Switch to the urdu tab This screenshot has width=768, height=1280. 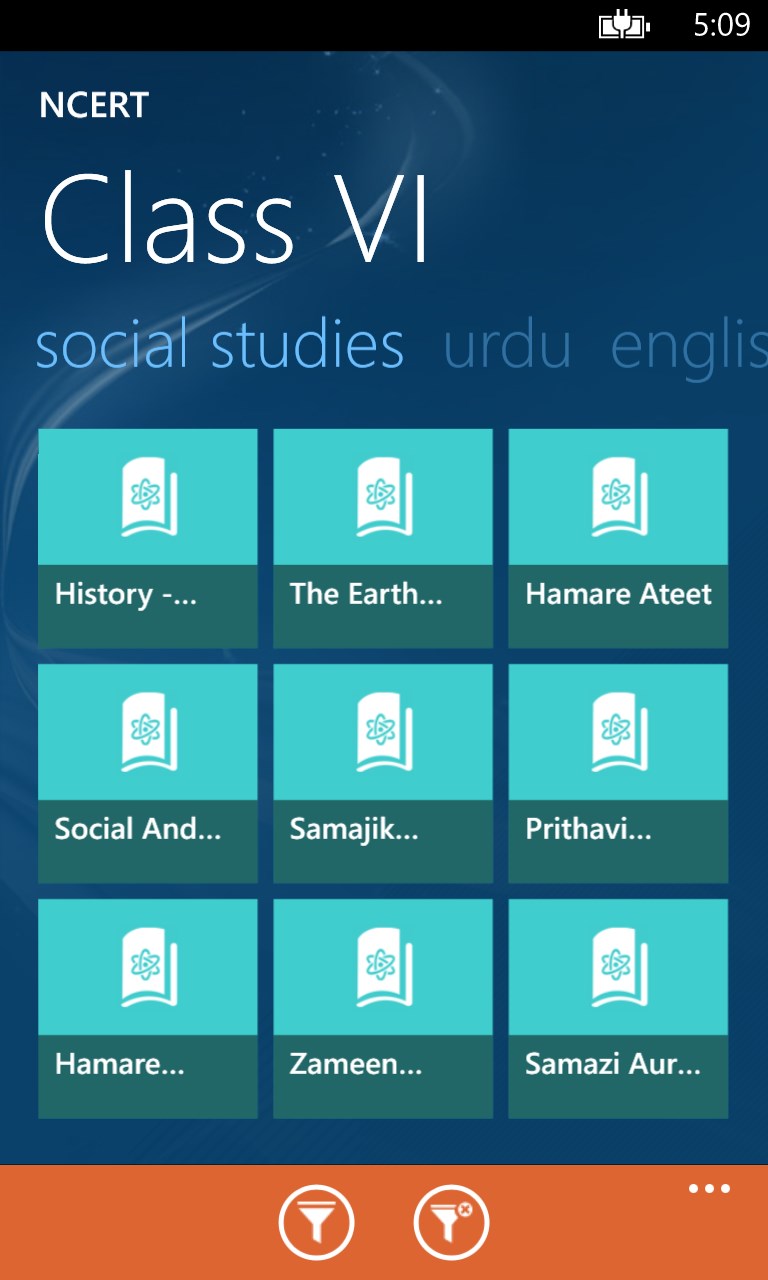point(507,346)
